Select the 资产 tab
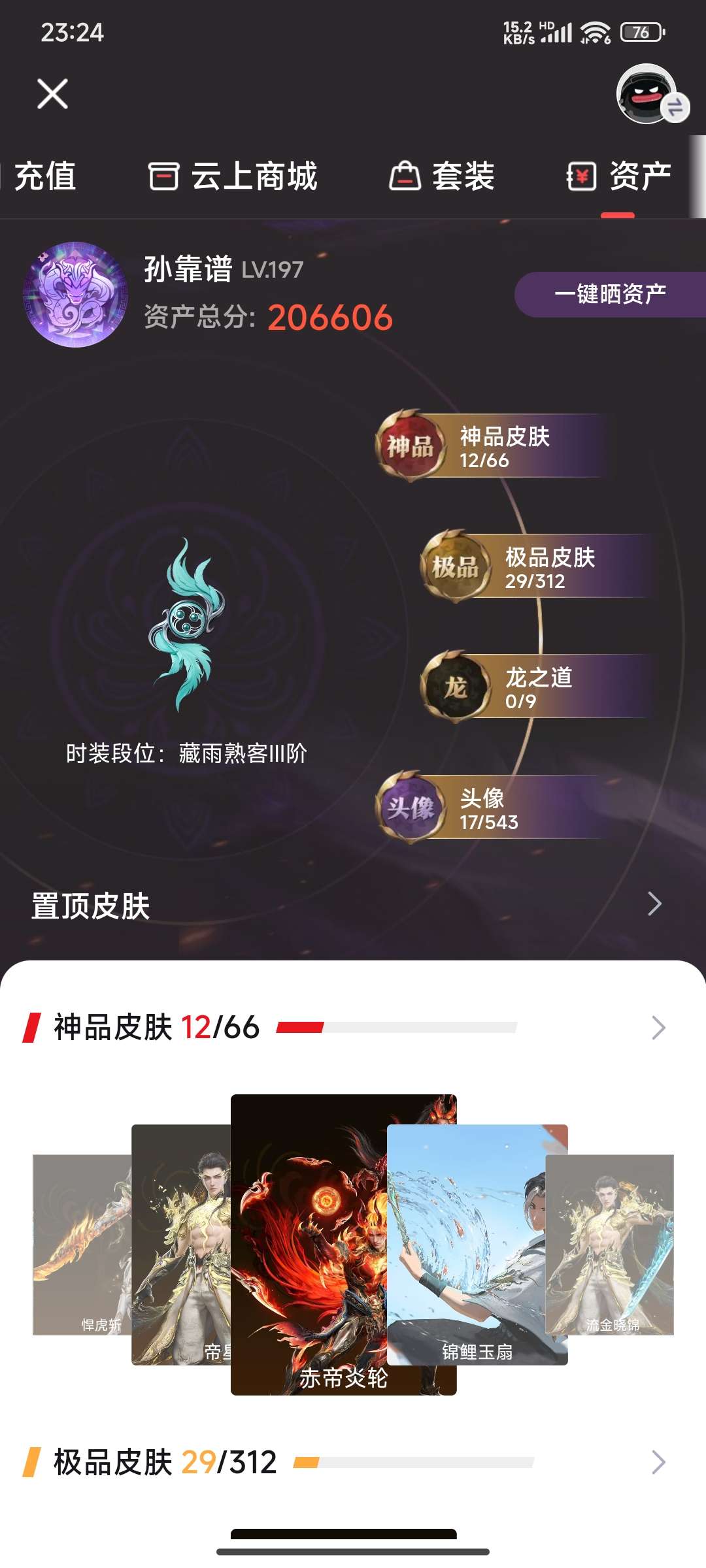This screenshot has width=706, height=1568. pyautogui.click(x=619, y=176)
